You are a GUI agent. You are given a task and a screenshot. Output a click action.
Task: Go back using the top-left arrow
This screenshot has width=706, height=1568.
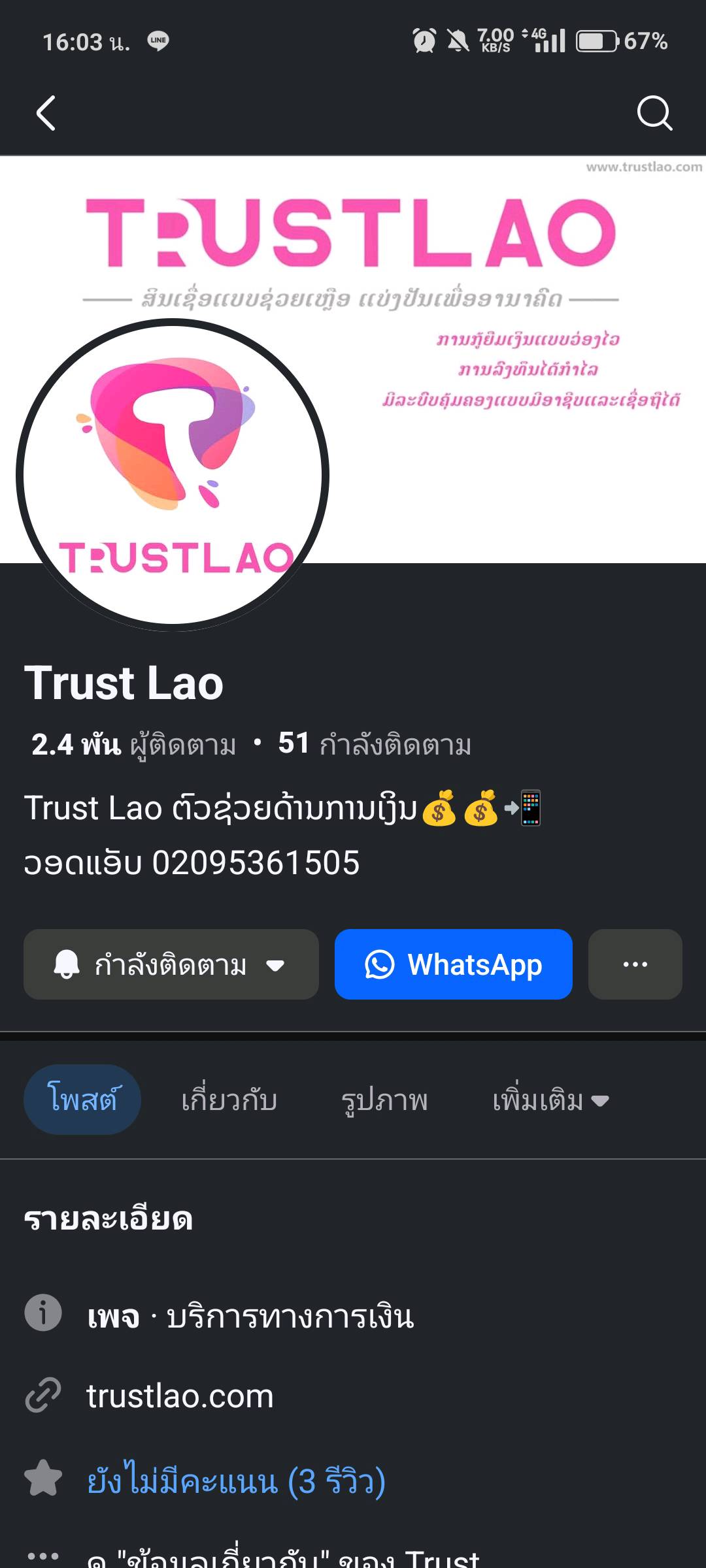coord(46,114)
